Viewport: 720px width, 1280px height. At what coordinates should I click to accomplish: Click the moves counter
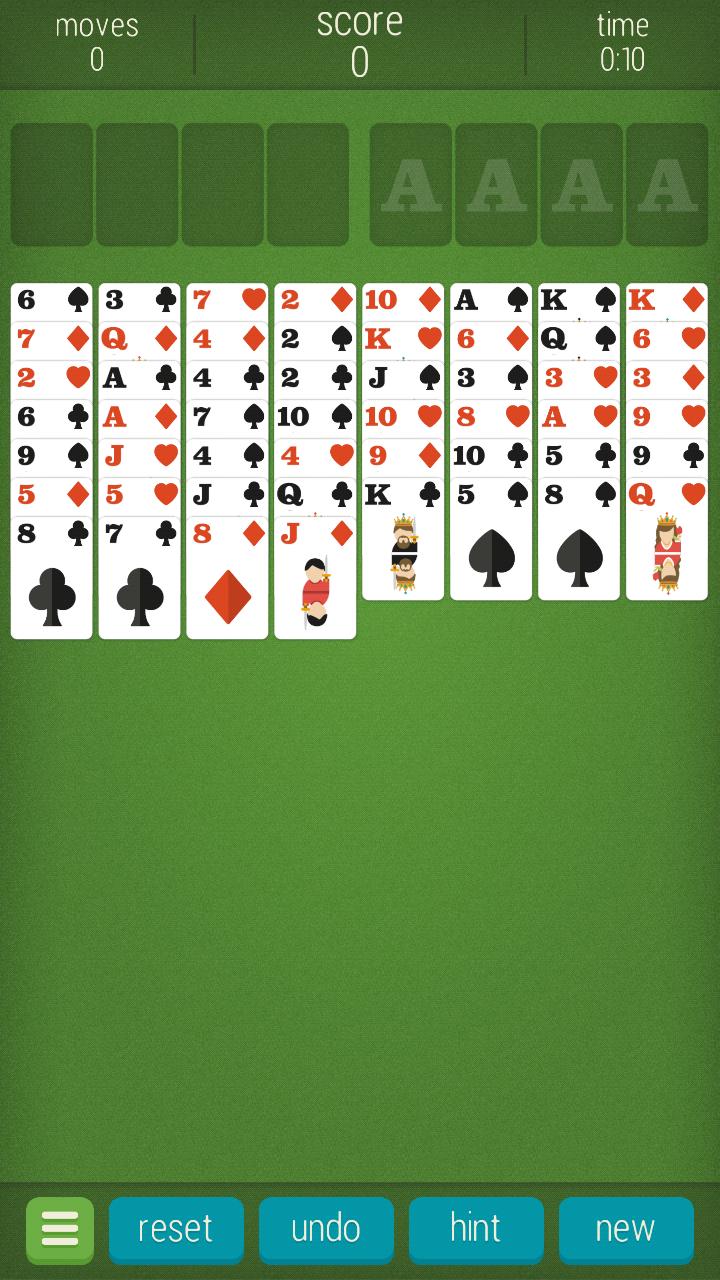[96, 40]
